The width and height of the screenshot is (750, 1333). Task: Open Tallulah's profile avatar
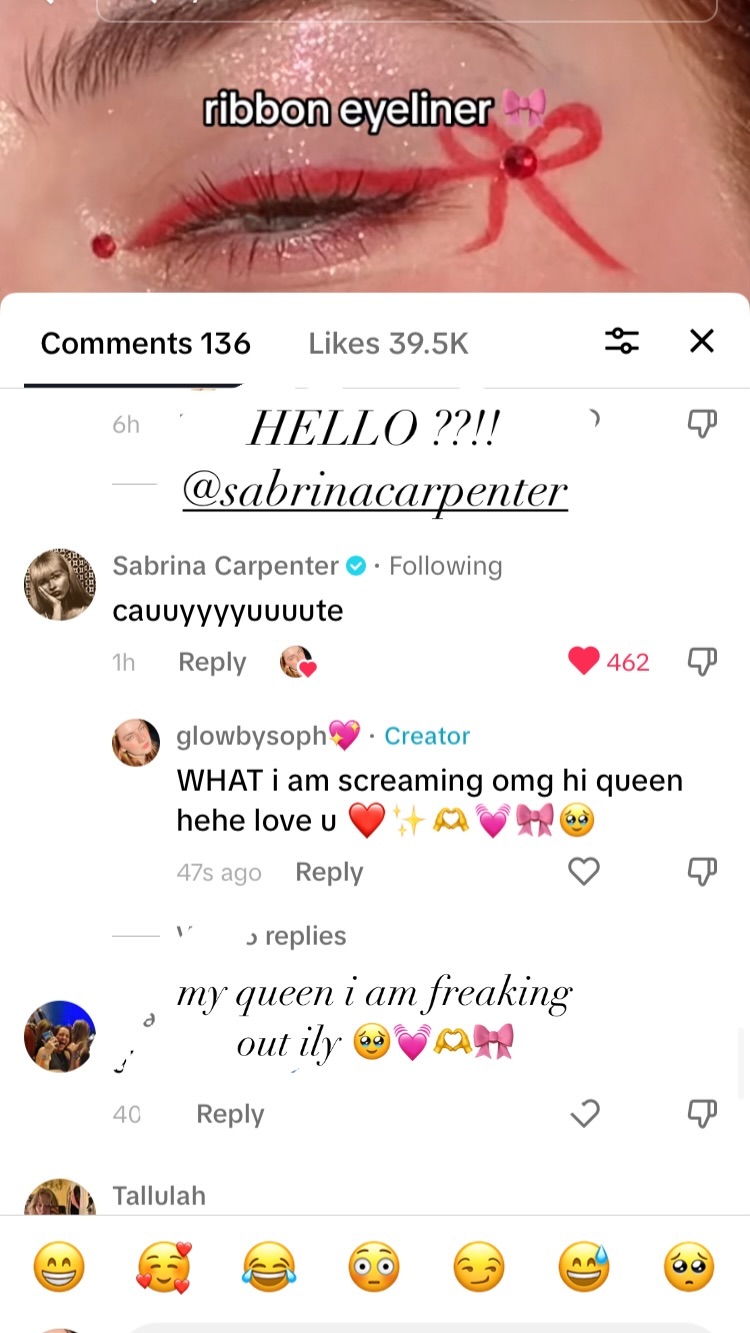[x=60, y=1197]
